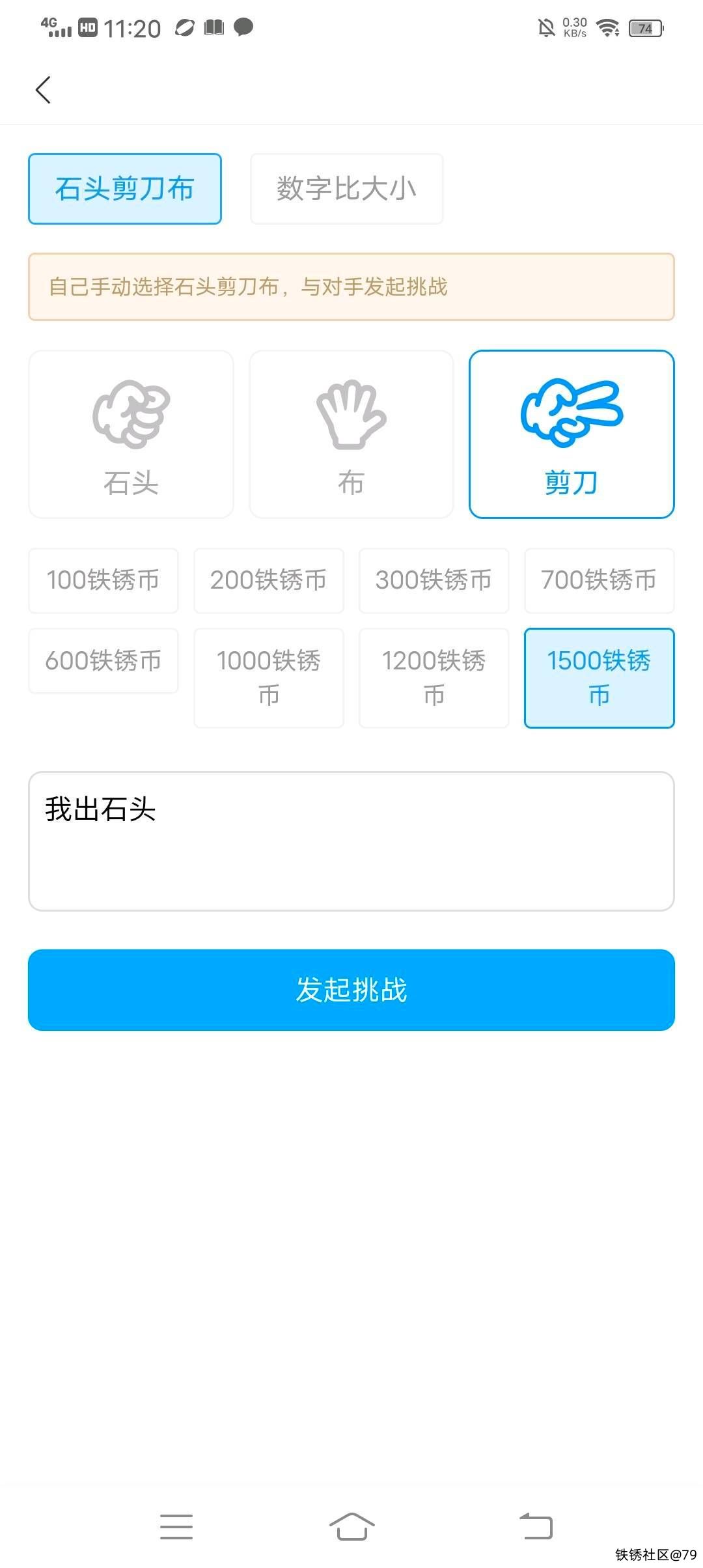Switch to the 石头剪刀布 tab

[x=125, y=189]
